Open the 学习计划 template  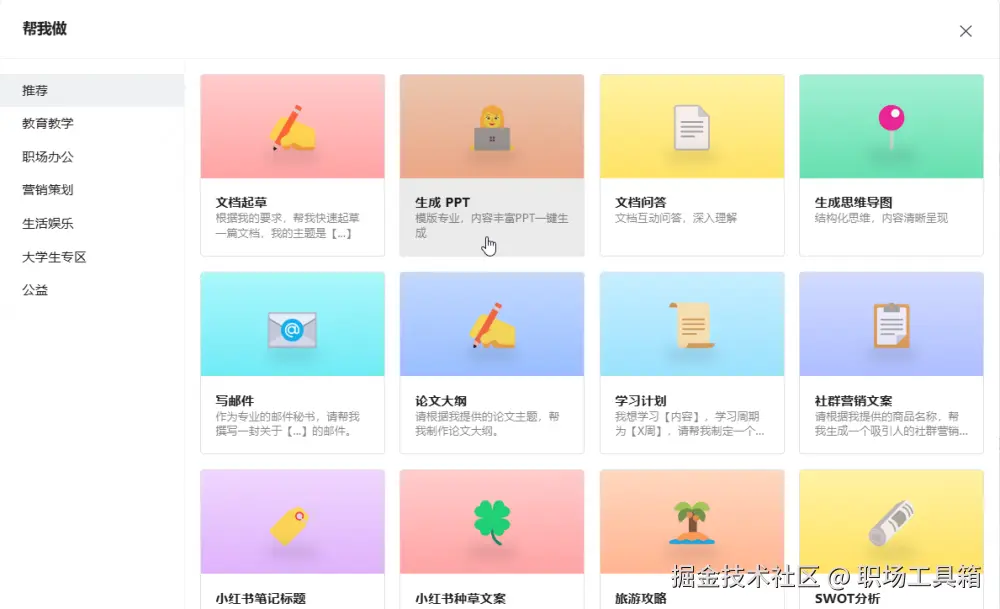[x=692, y=362]
